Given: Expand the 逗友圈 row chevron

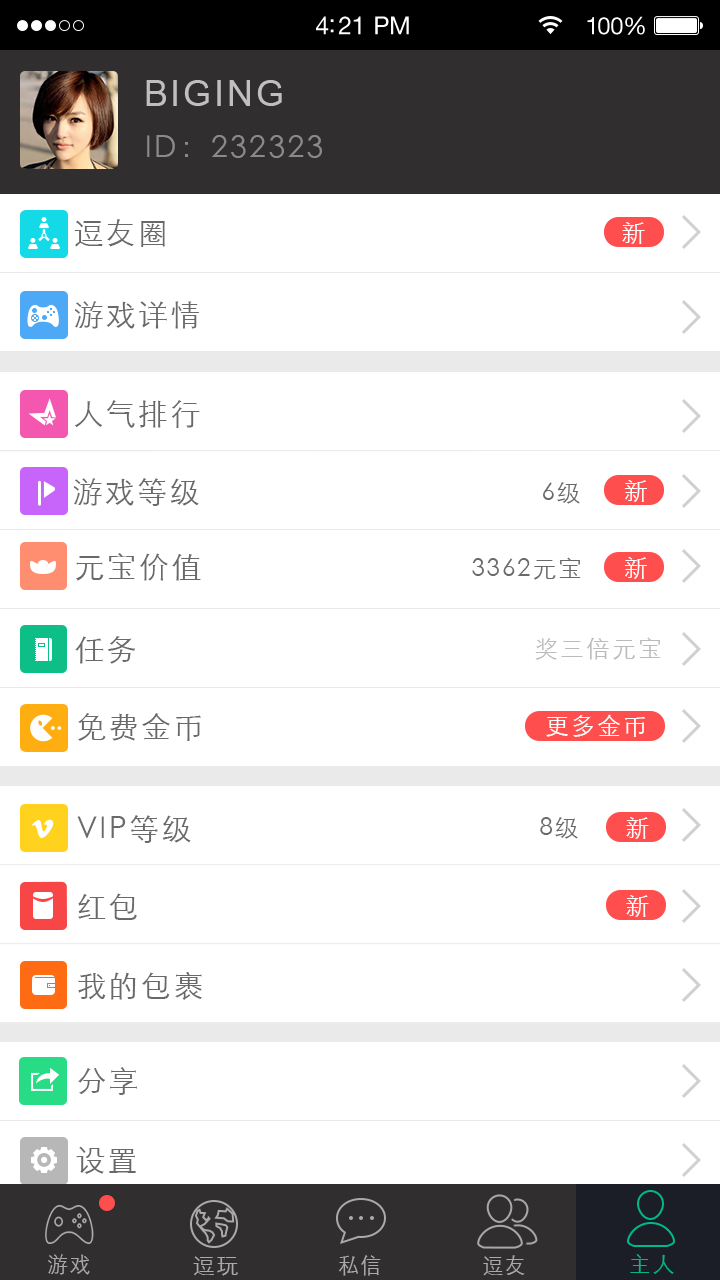Looking at the screenshot, I should (690, 232).
